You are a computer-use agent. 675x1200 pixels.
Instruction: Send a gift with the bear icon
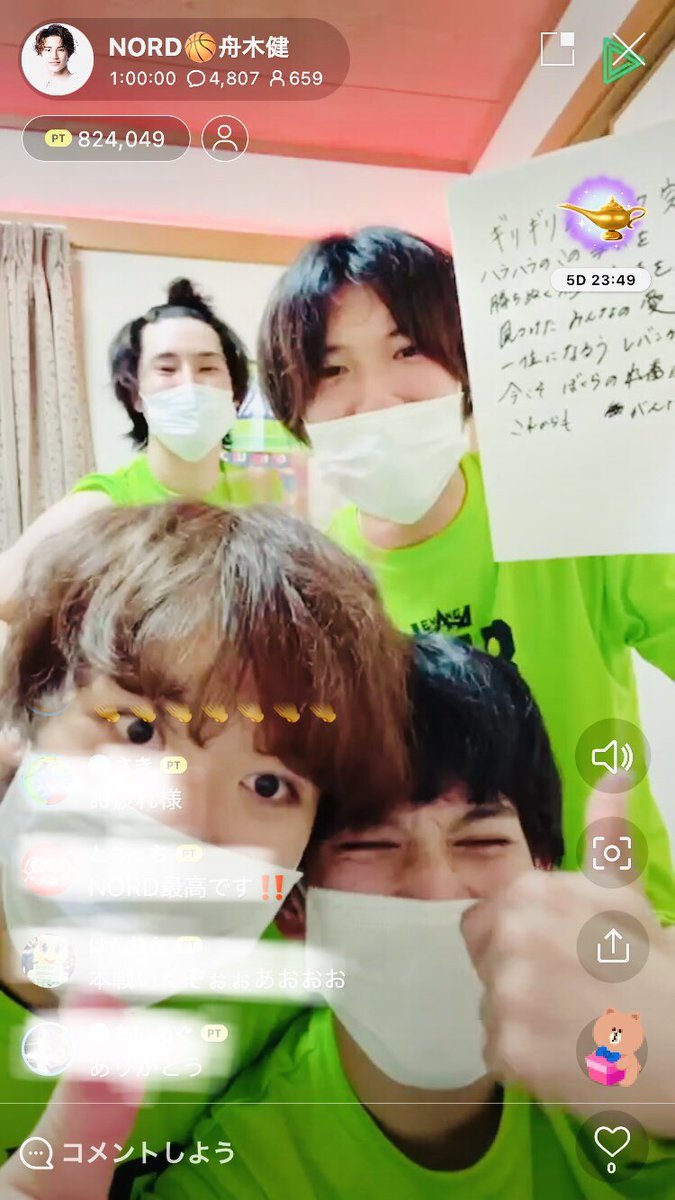pyautogui.click(x=612, y=1047)
